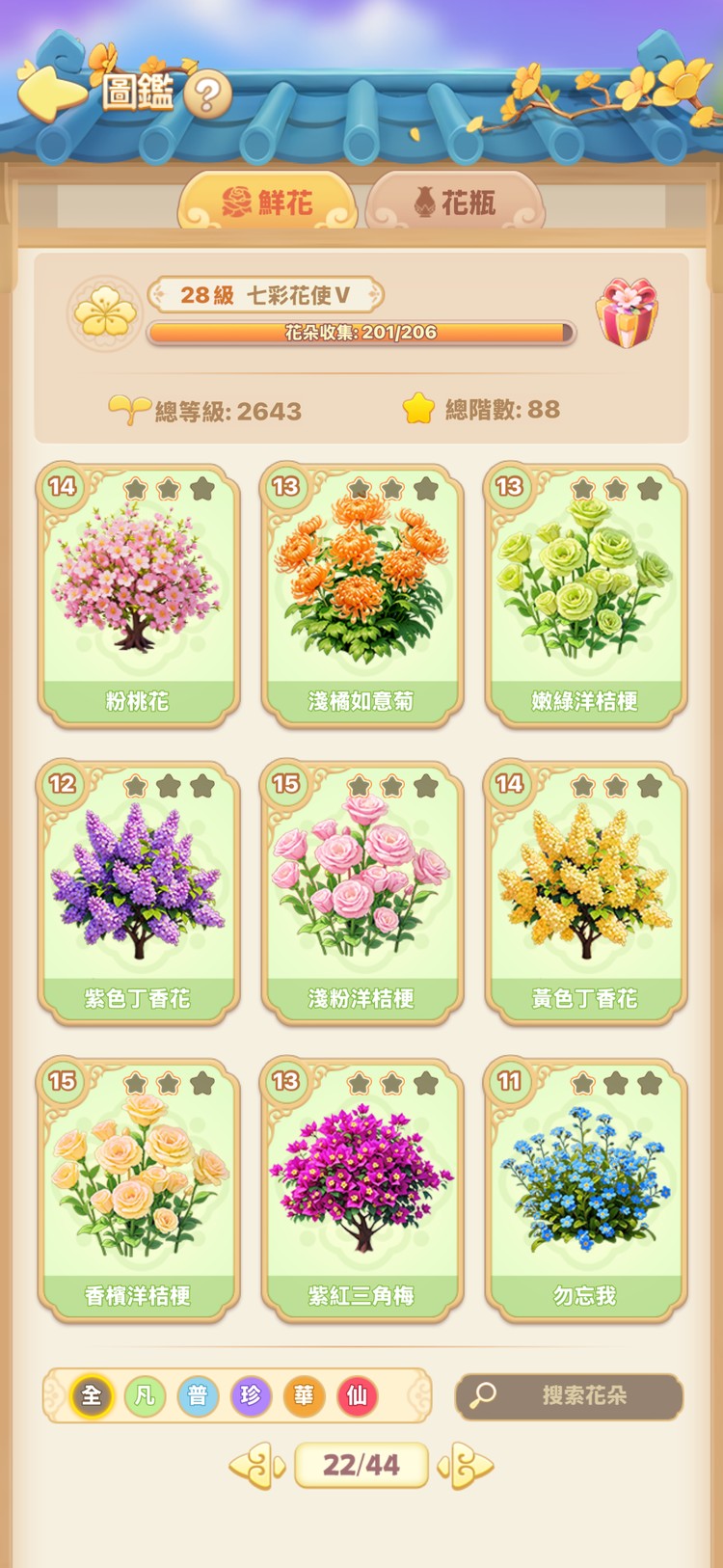
Task: Show only 仙 rarity flowers
Action: click(357, 1395)
